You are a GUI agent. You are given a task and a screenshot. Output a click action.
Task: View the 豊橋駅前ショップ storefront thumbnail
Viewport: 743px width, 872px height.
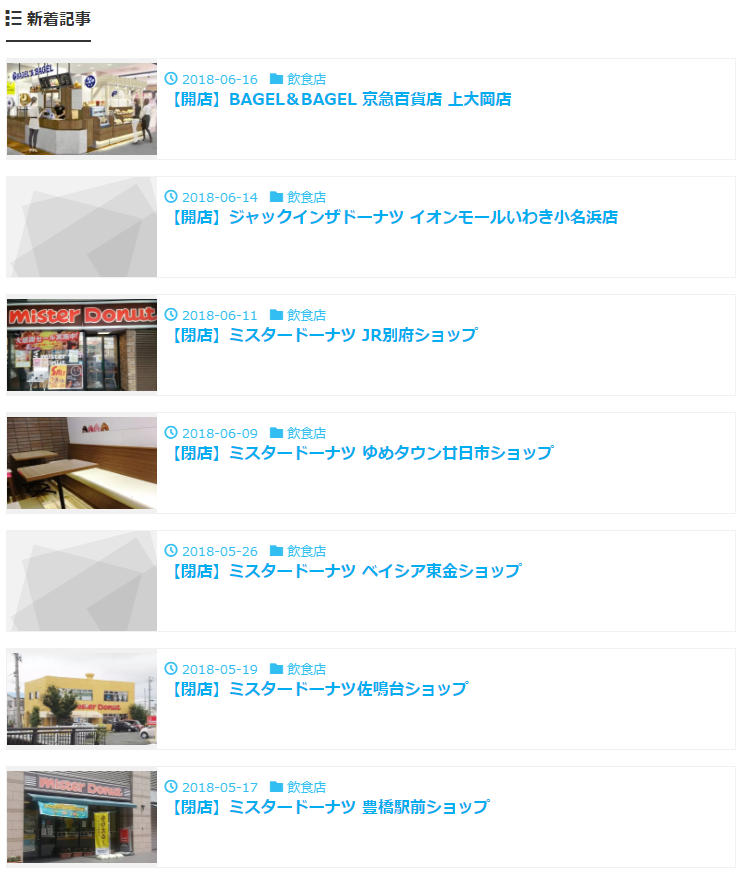click(x=82, y=817)
